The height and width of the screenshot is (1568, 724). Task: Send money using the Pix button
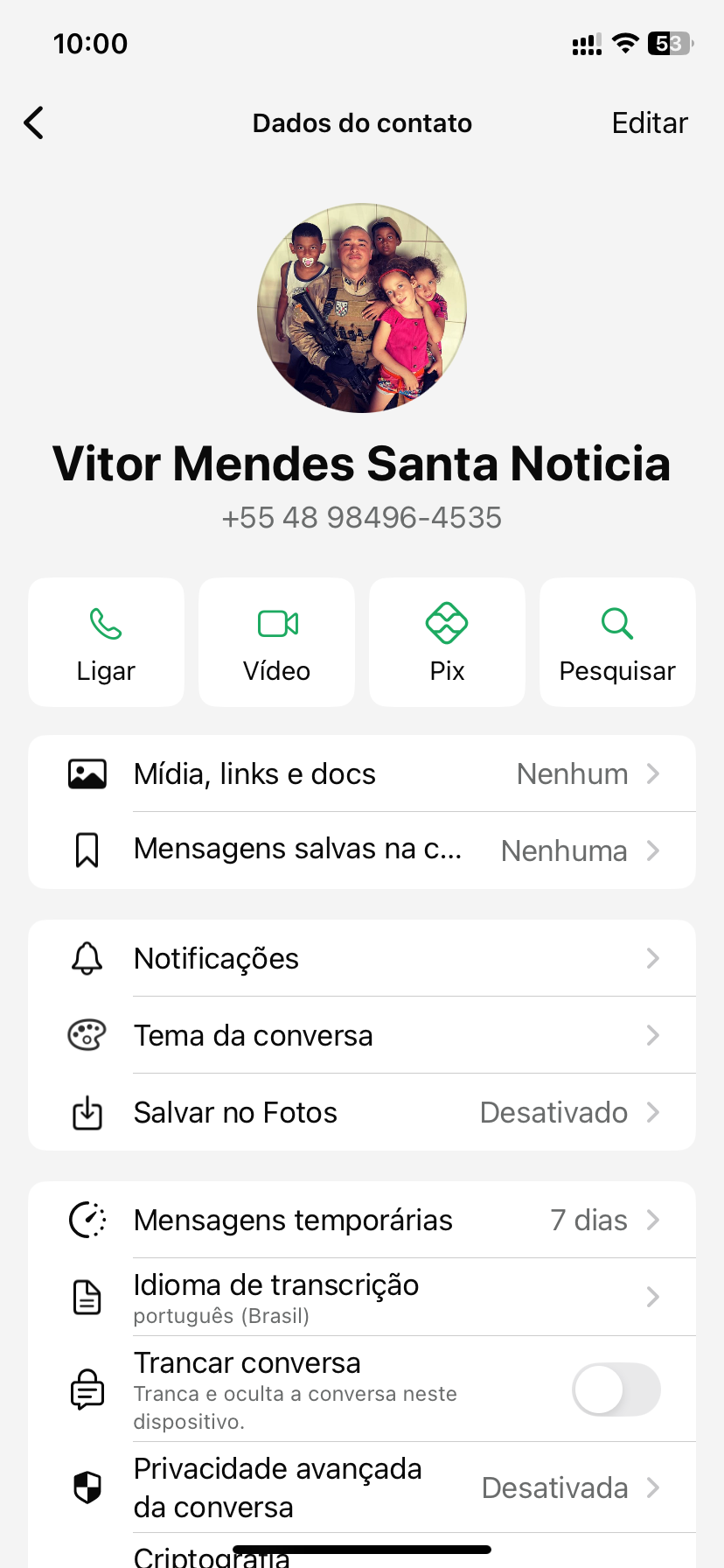pos(447,642)
